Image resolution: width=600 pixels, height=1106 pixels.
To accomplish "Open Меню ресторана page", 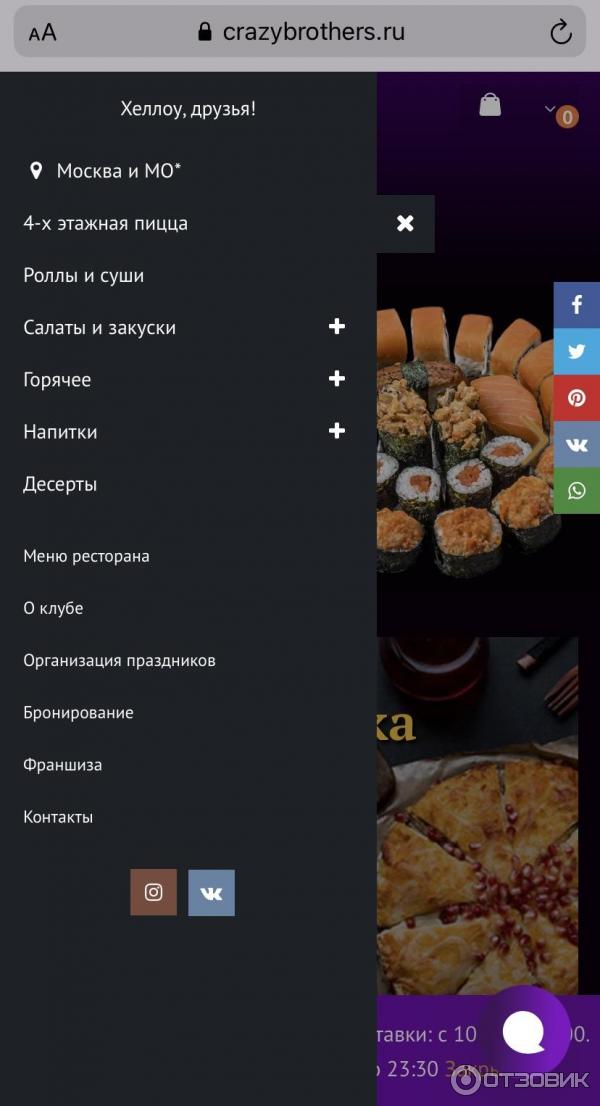I will pos(86,556).
